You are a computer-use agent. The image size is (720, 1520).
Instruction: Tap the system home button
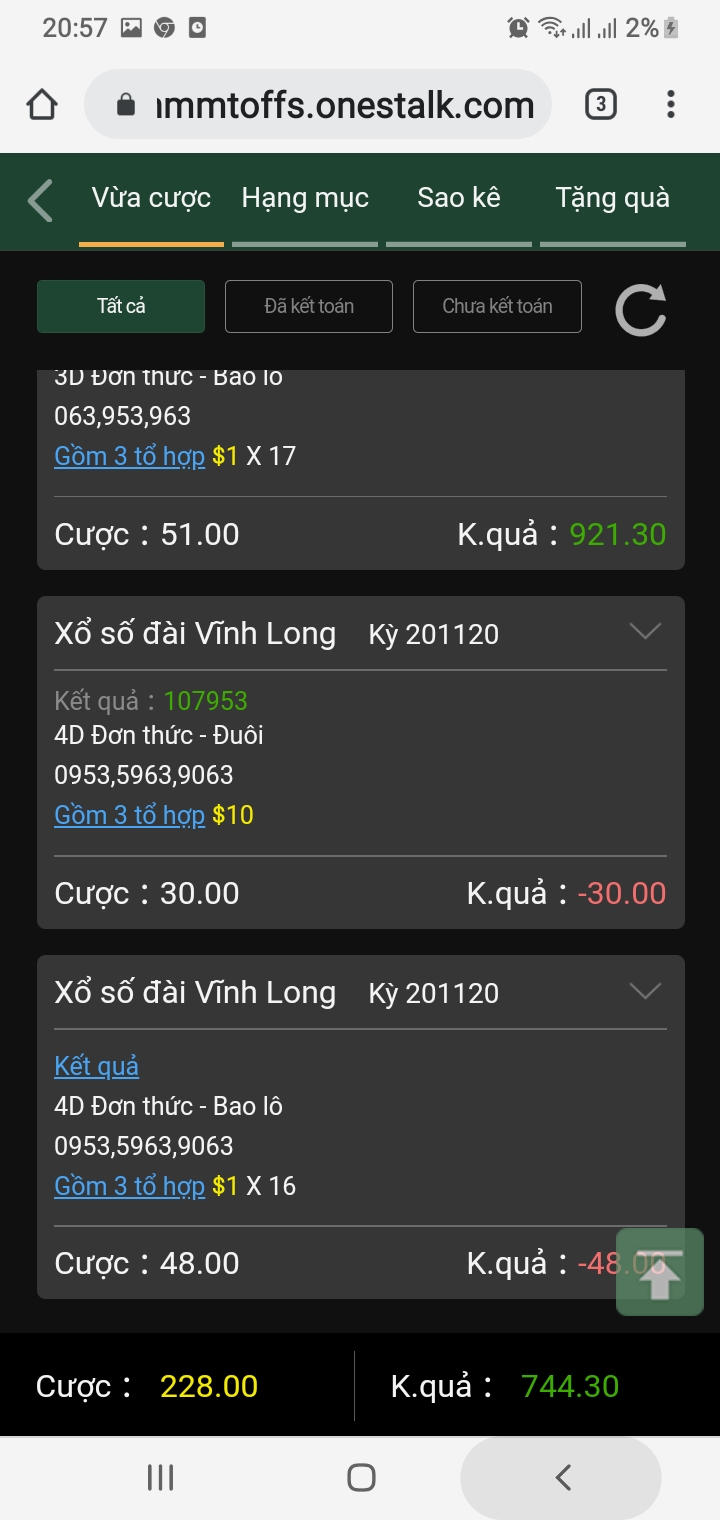361,1477
